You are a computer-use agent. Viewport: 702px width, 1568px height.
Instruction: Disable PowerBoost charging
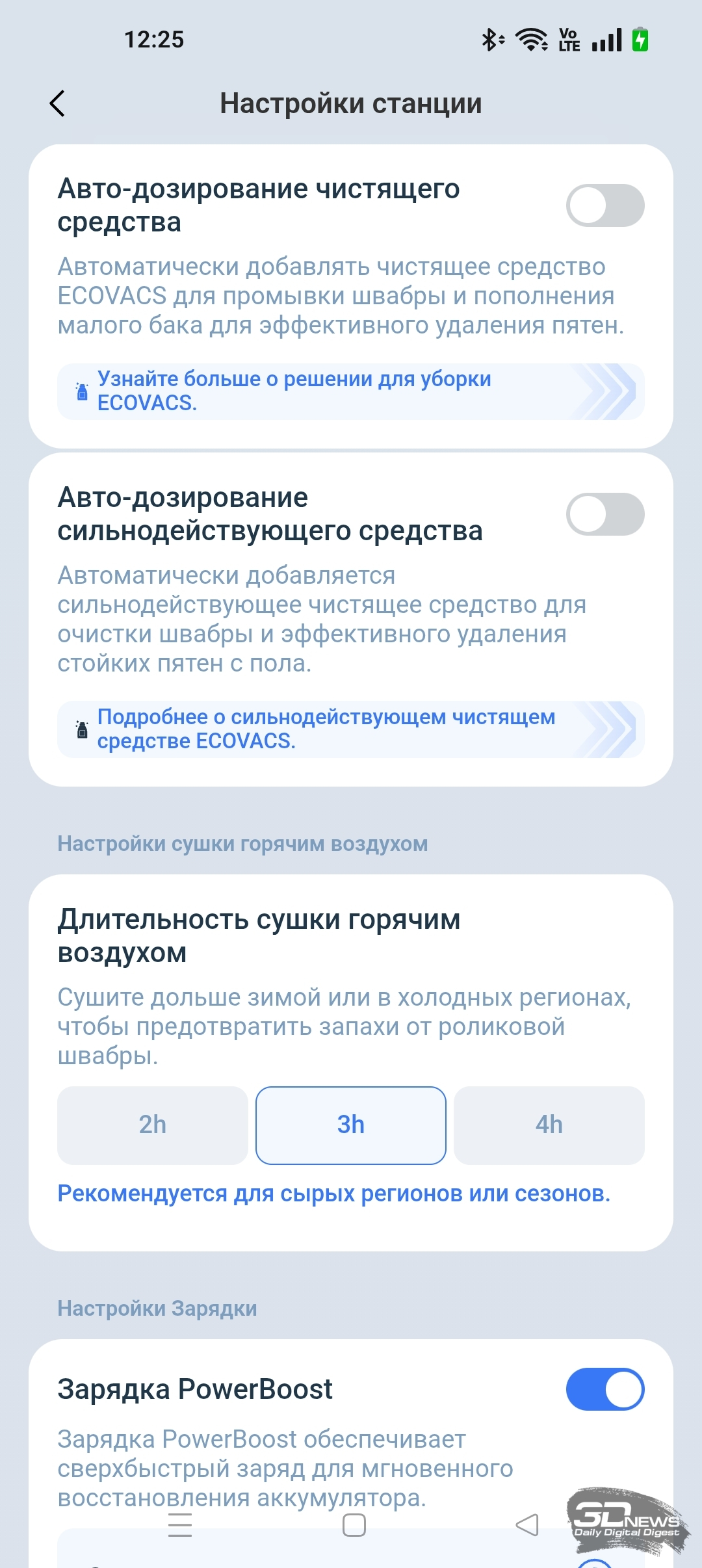coord(604,1389)
